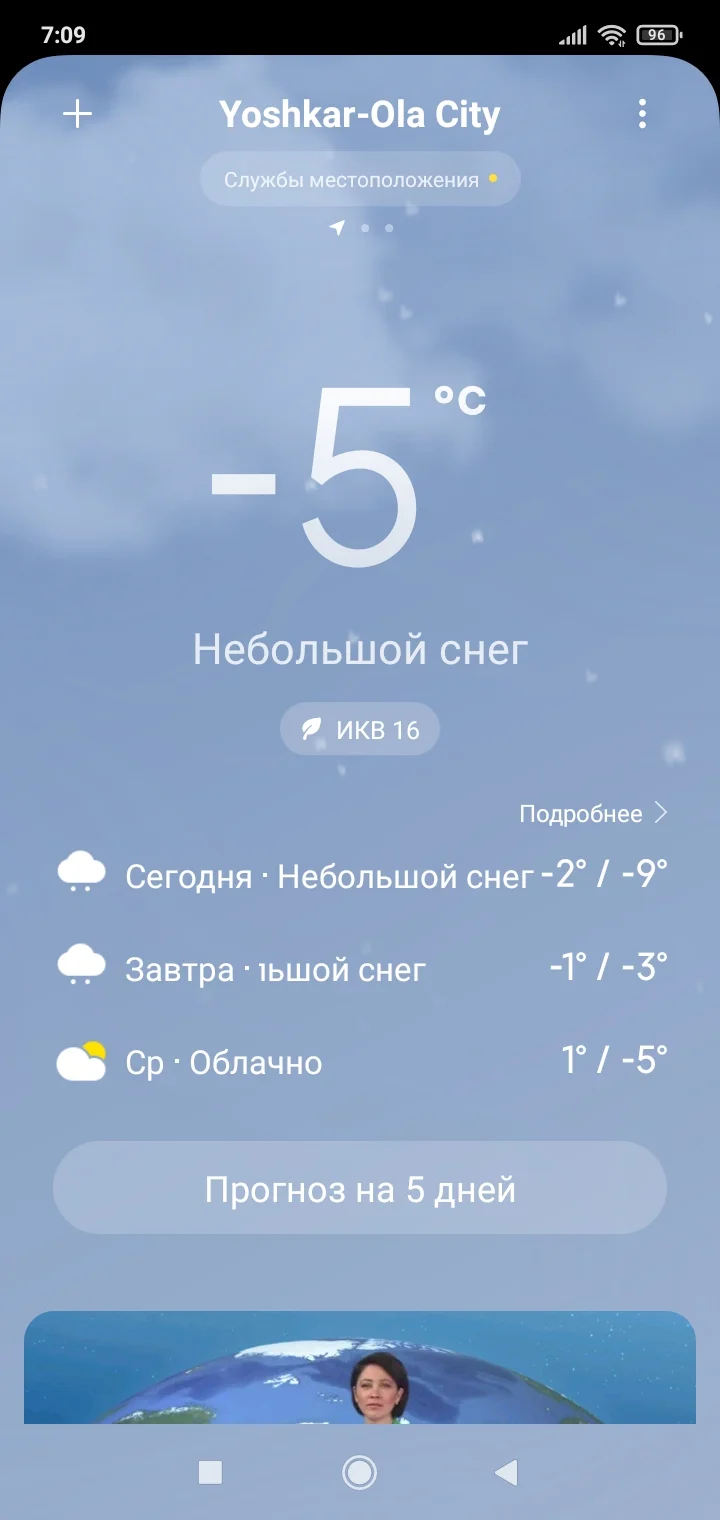Open Прогноз на 5 дней forecast

pyautogui.click(x=360, y=1188)
